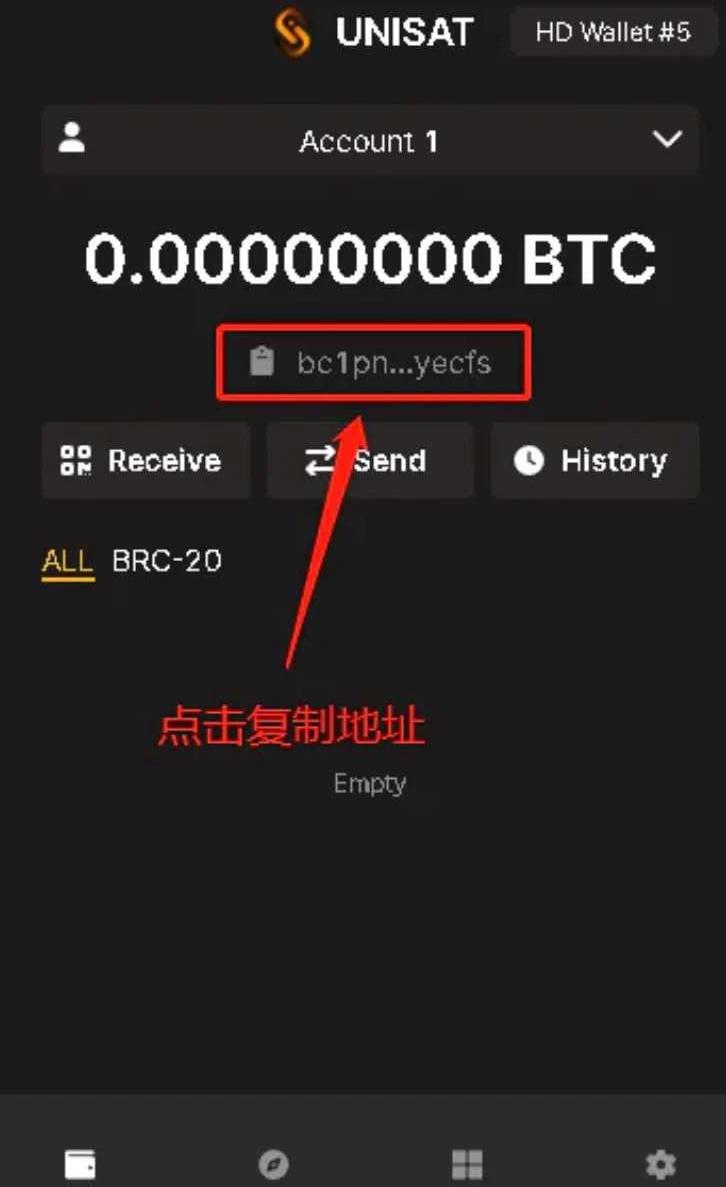Open the apps grid tab
726x1187 pixels.
(467, 1164)
